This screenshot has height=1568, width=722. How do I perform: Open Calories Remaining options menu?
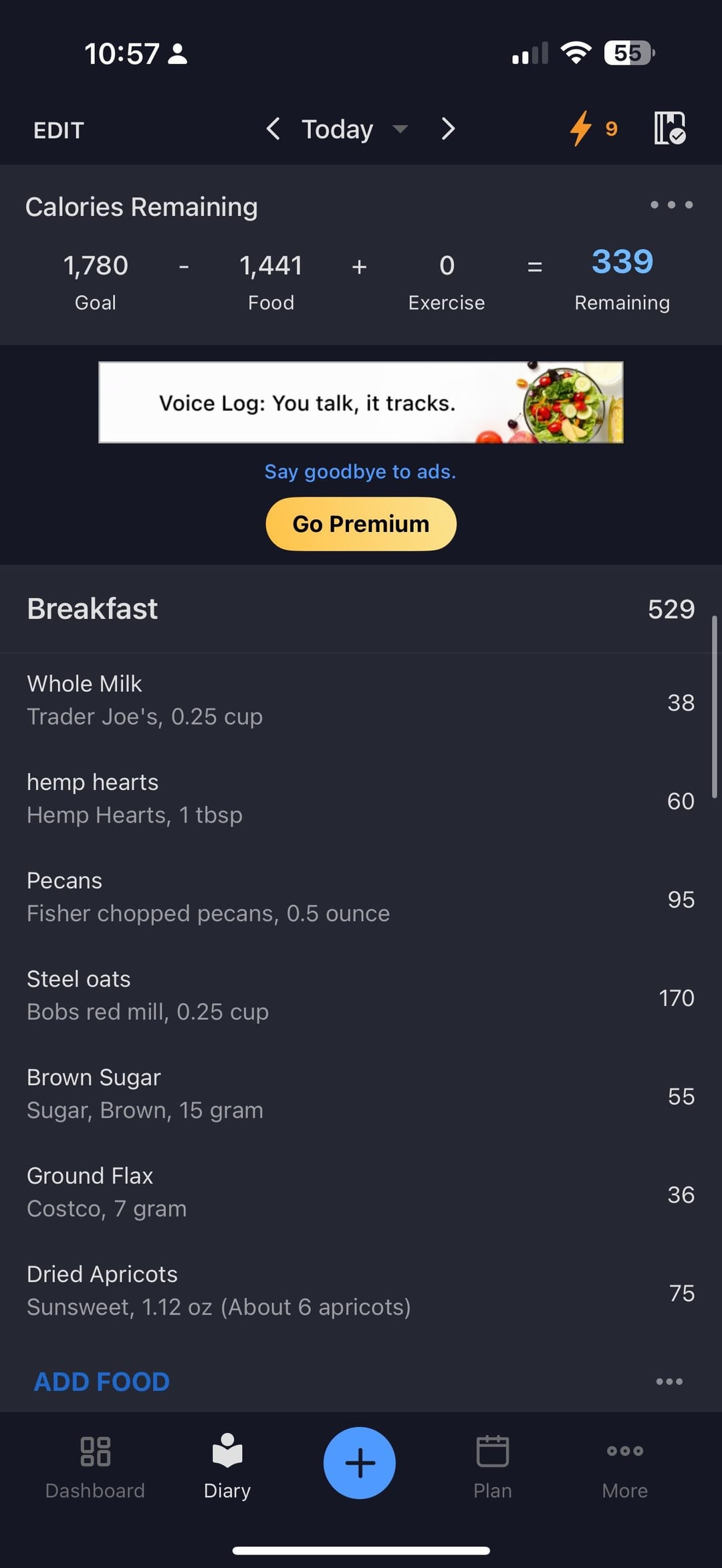(x=671, y=205)
